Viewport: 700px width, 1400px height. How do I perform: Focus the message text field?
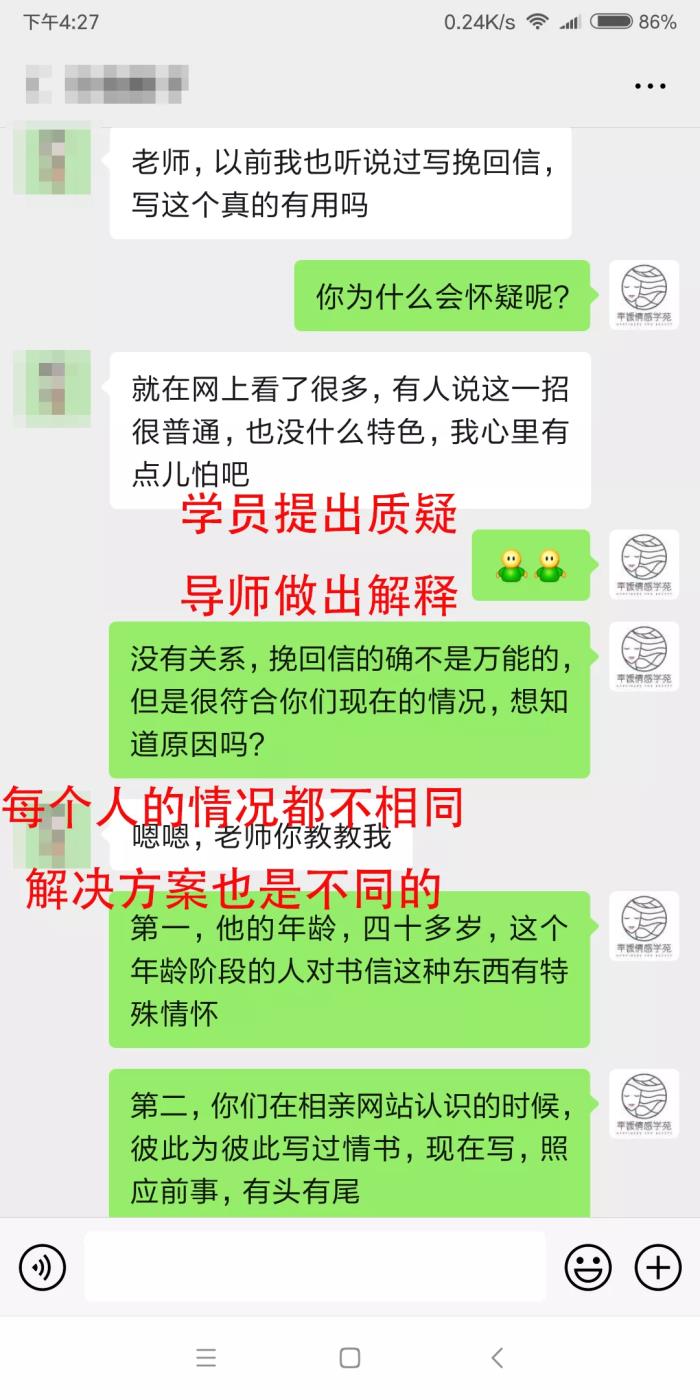(x=315, y=1267)
